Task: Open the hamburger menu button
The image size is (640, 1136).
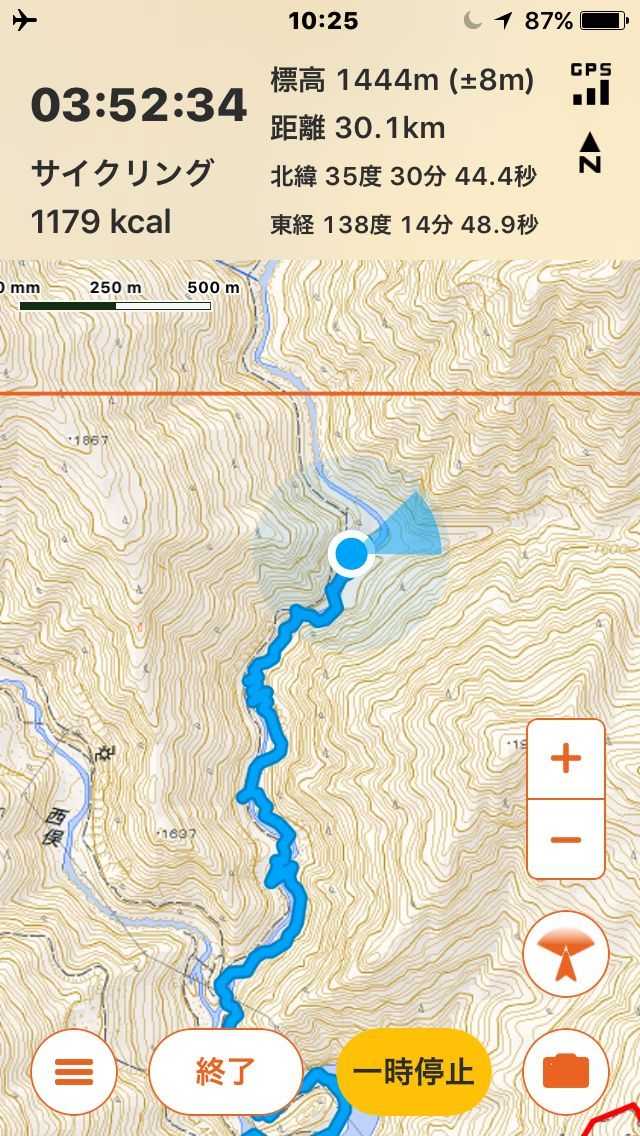Action: 74,1072
